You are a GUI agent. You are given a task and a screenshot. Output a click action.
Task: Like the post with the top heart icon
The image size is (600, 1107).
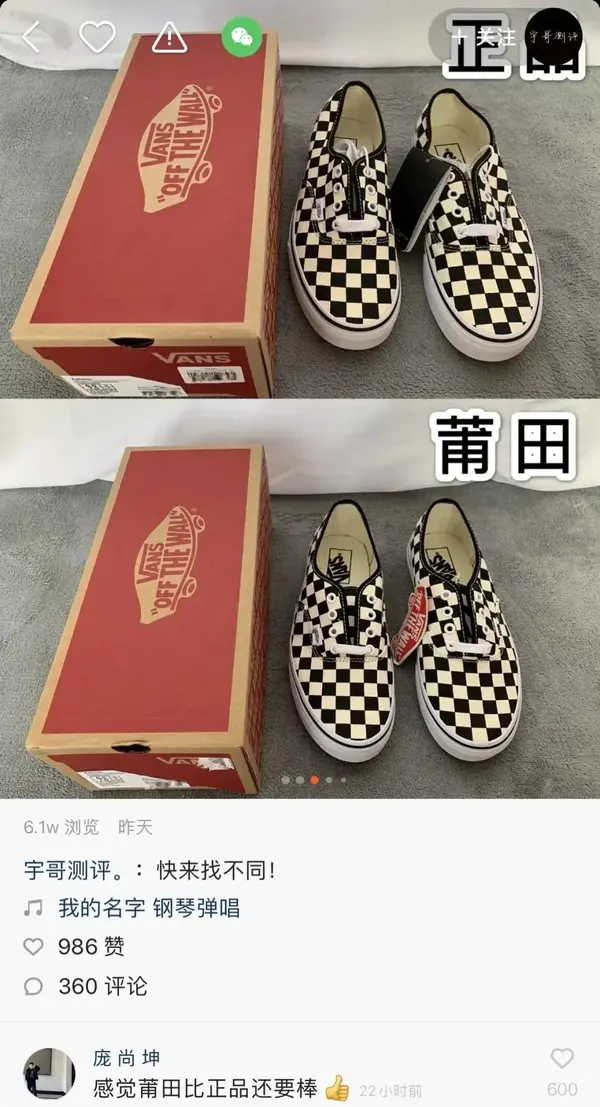tap(97, 38)
